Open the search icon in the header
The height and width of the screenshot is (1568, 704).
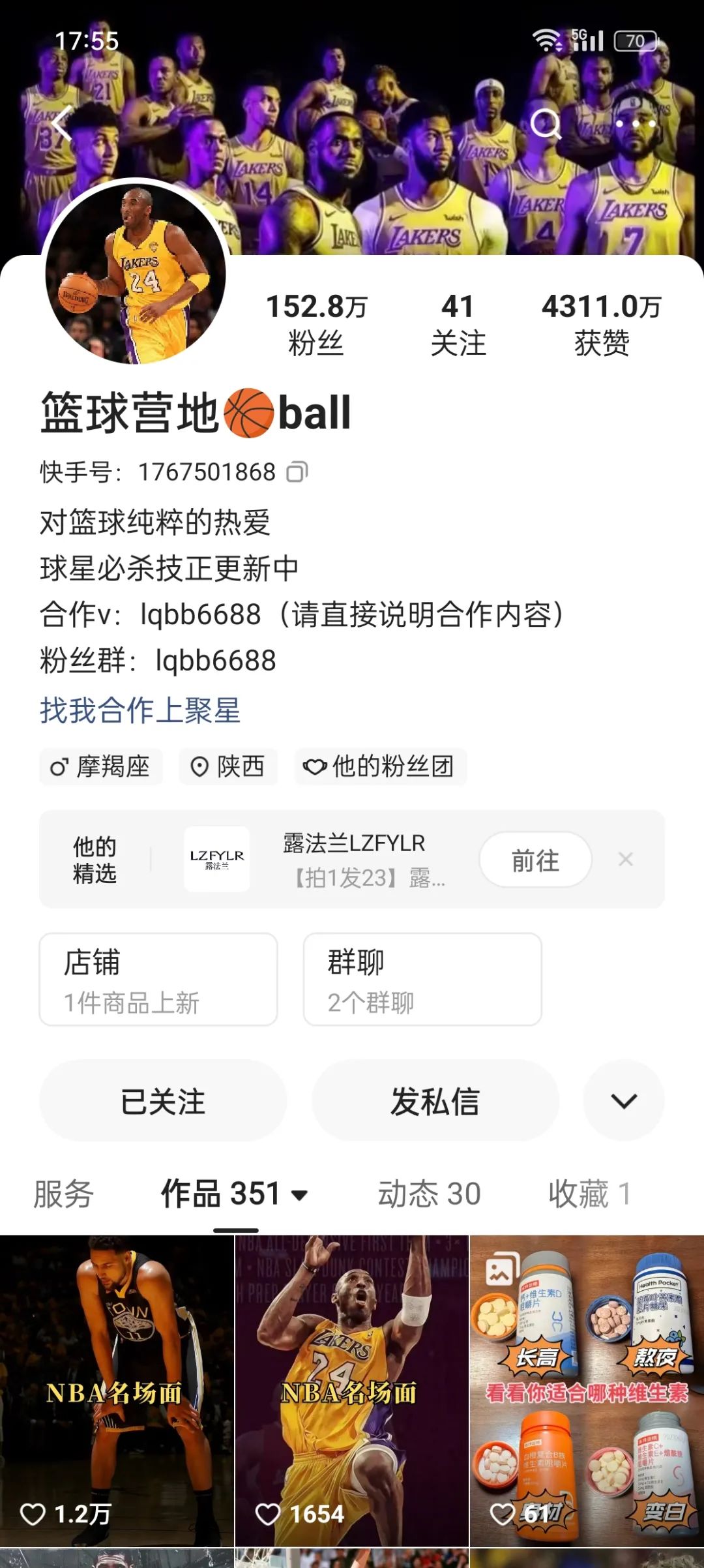click(x=545, y=123)
